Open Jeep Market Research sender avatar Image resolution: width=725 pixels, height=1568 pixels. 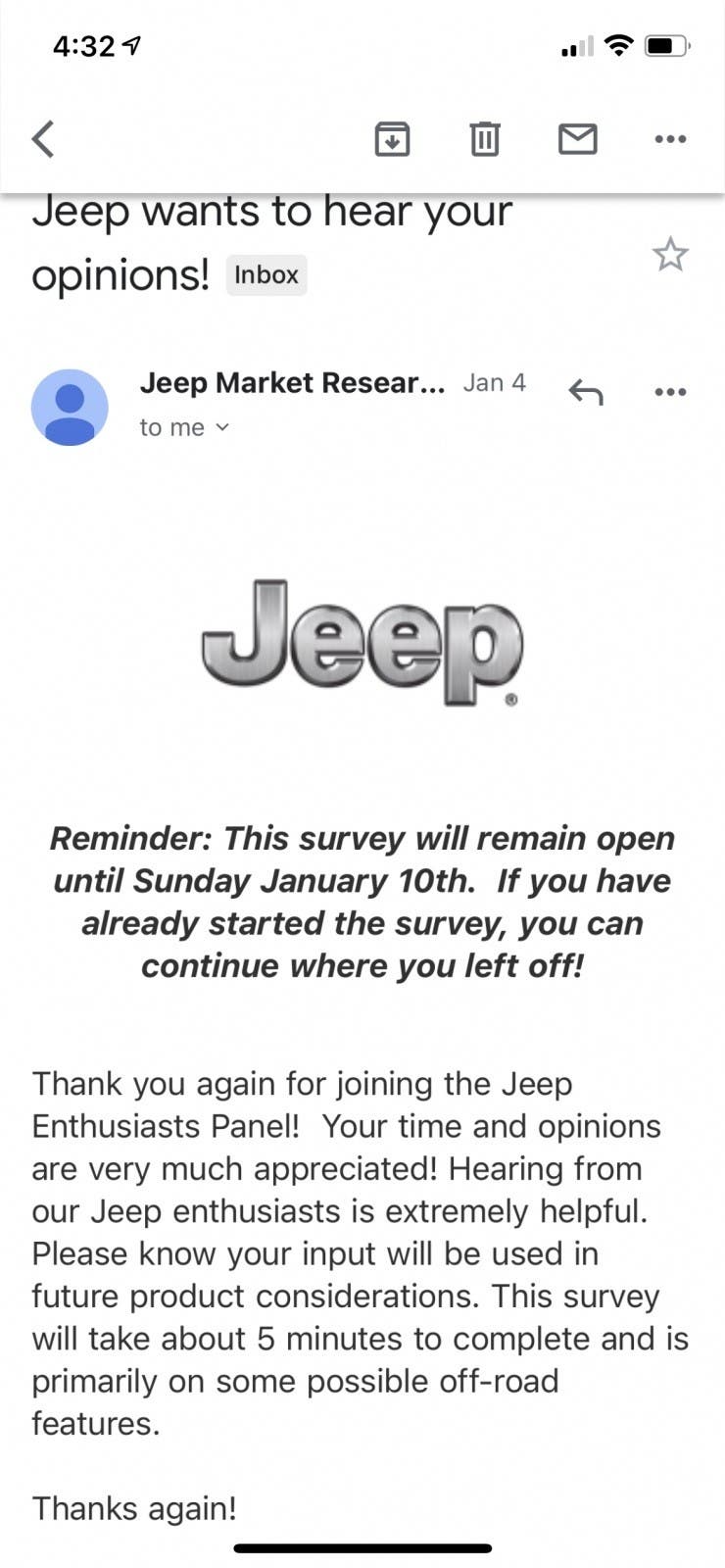[x=70, y=407]
